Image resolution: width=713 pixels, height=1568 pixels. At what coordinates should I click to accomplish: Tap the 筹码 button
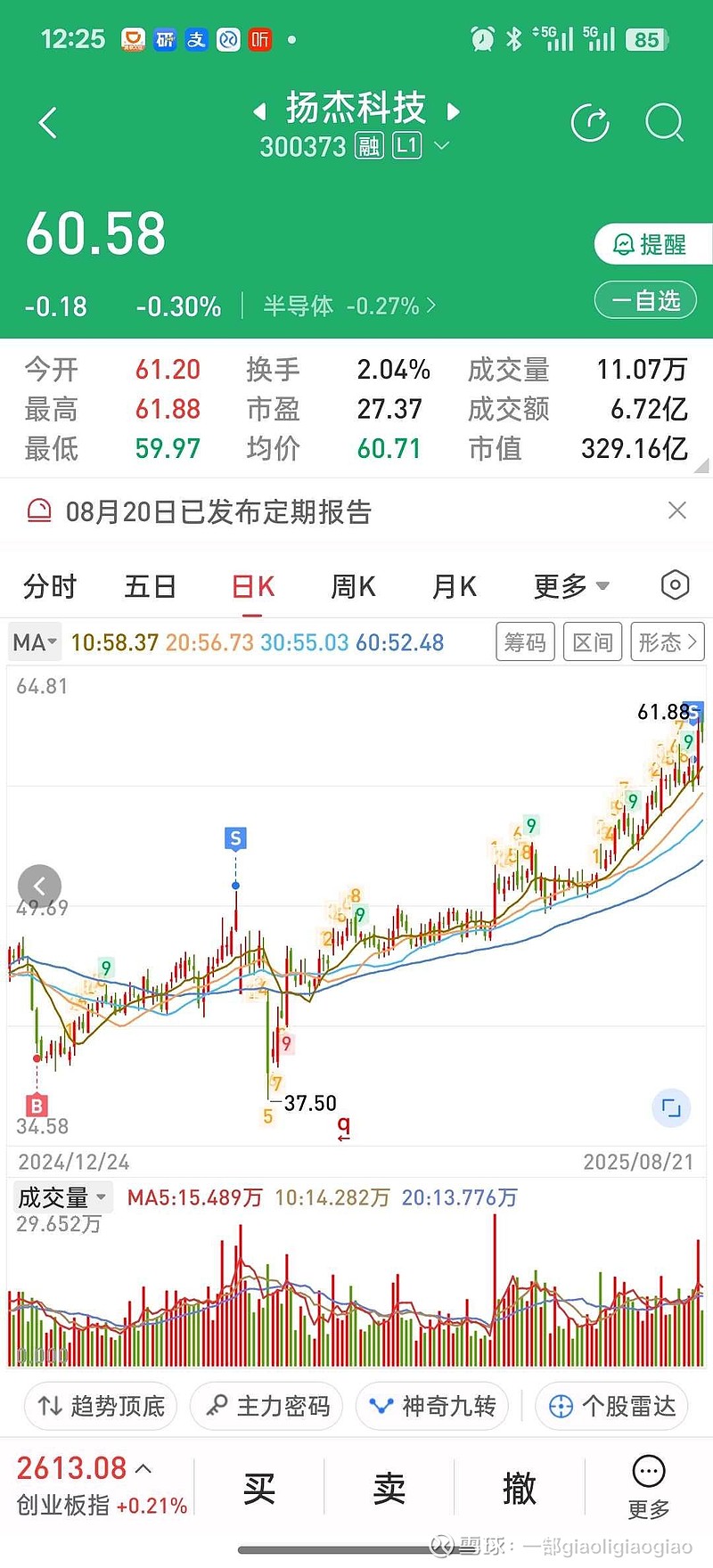[525, 642]
